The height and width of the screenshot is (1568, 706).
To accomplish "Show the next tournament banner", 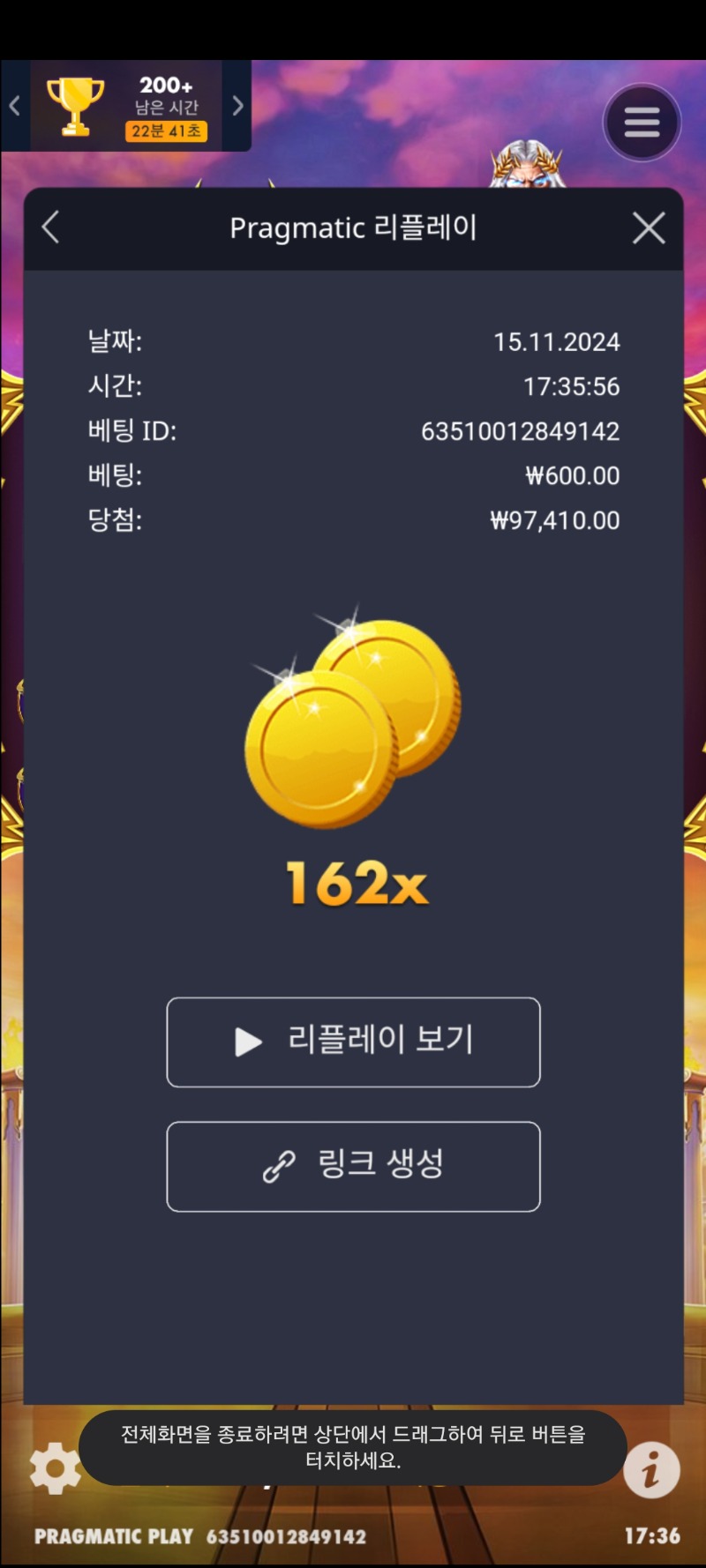I will [x=237, y=107].
